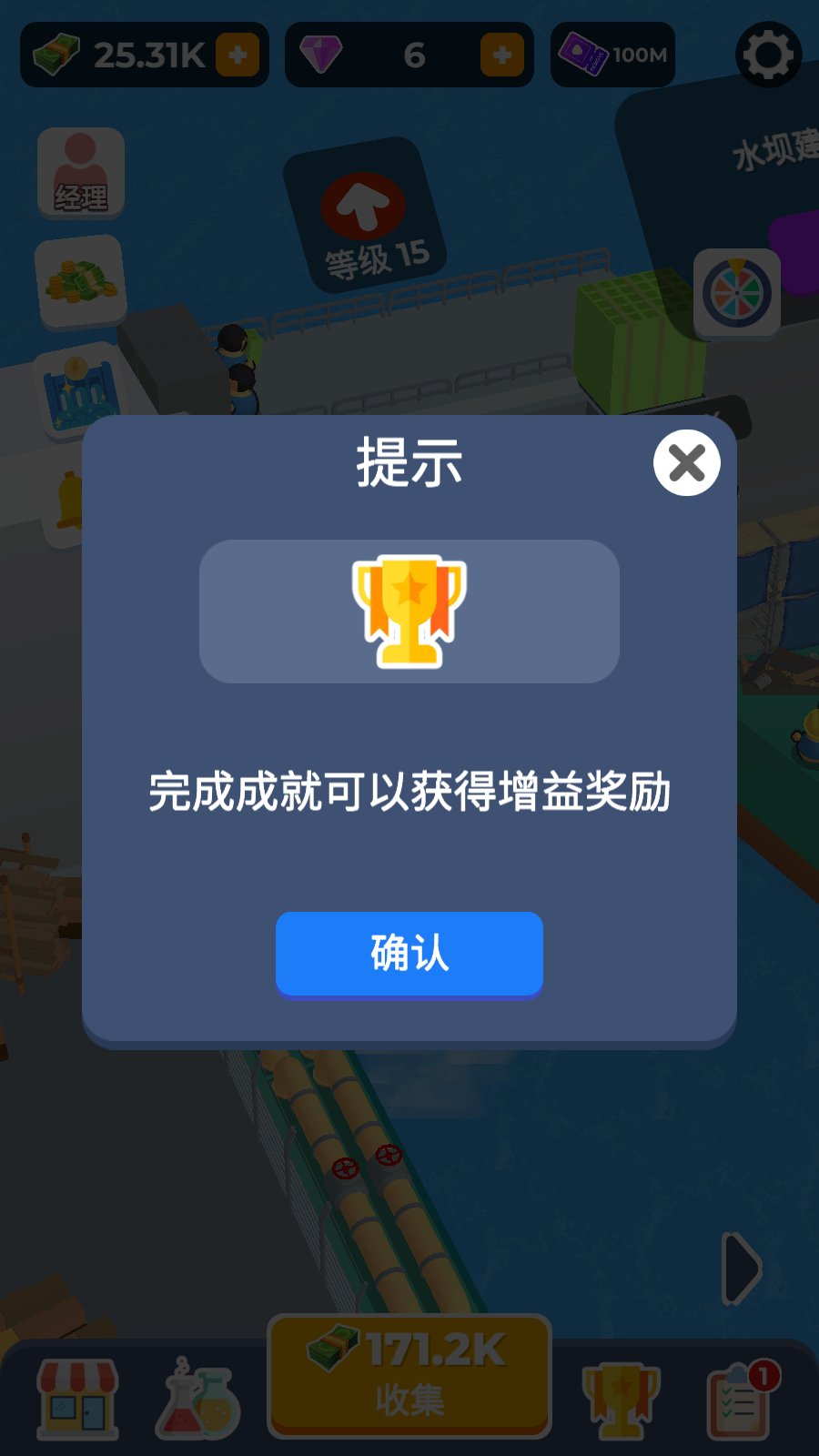Select the lucky wheel spin icon
Viewport: 819px width, 1456px height.
pos(735,293)
